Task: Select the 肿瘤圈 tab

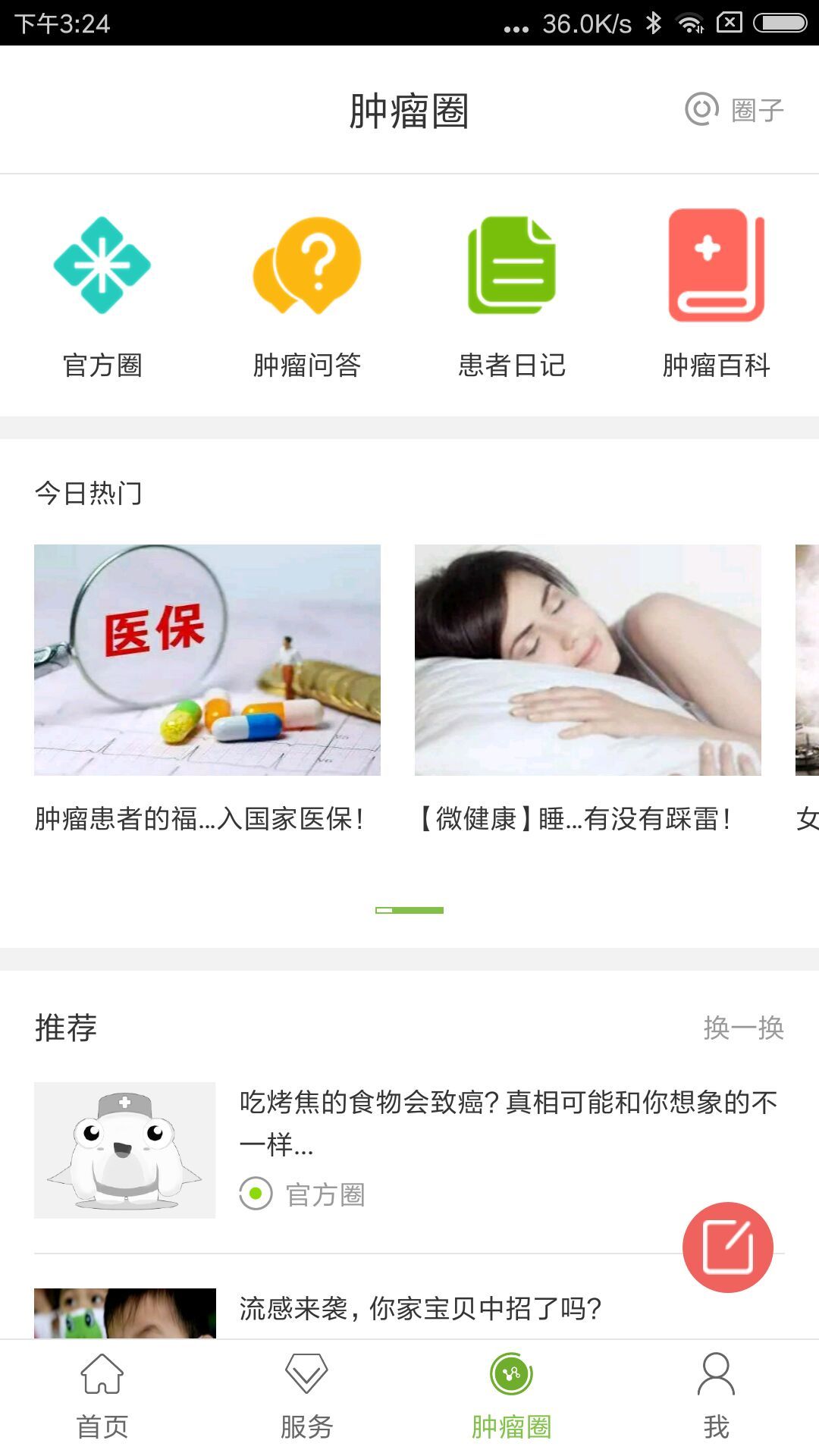Action: pos(512,1395)
